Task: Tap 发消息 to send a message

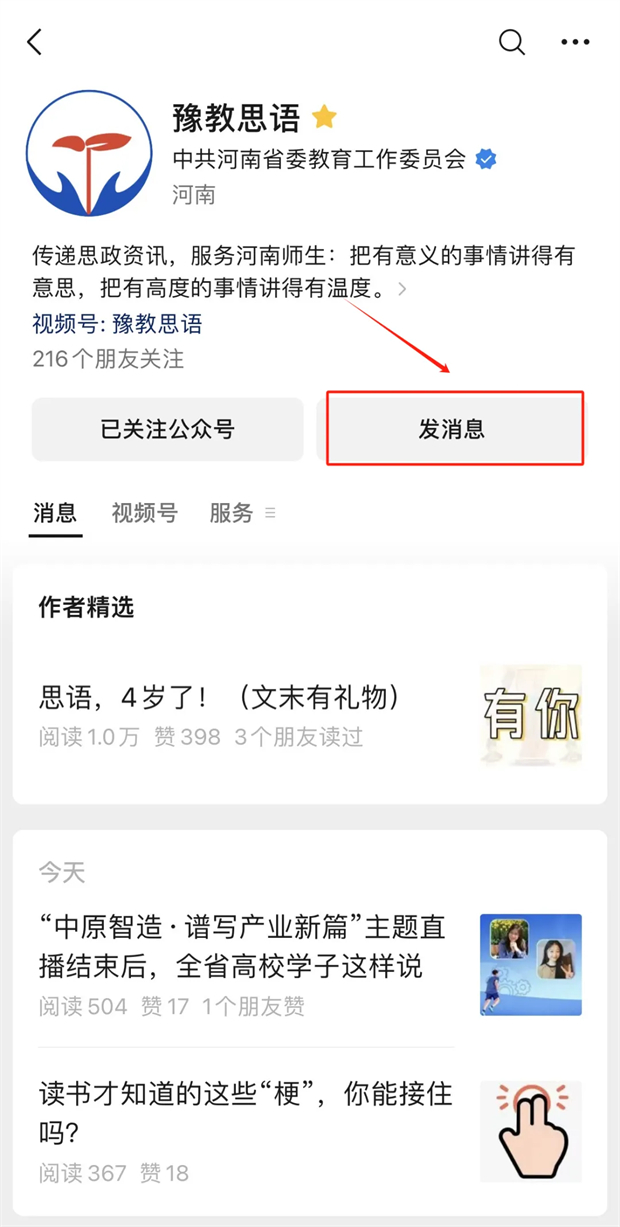Action: (454, 430)
